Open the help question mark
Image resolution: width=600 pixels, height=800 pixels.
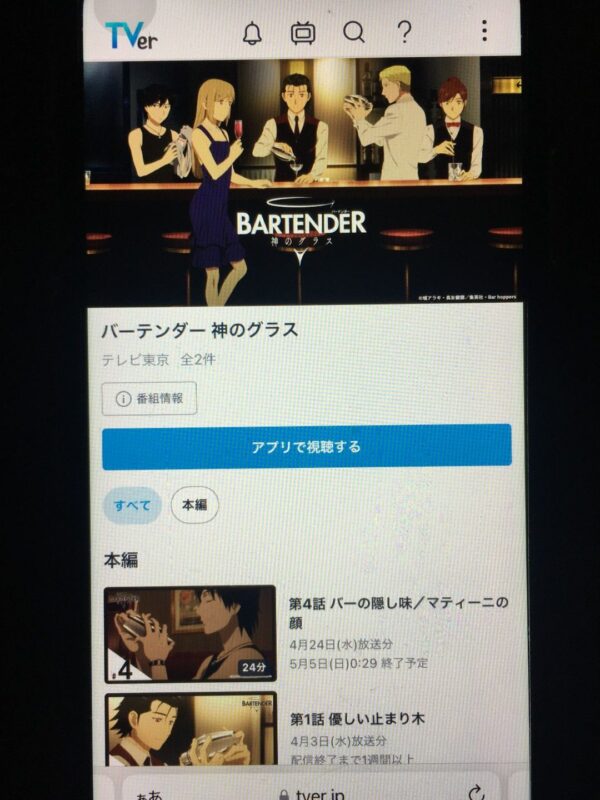pos(404,32)
